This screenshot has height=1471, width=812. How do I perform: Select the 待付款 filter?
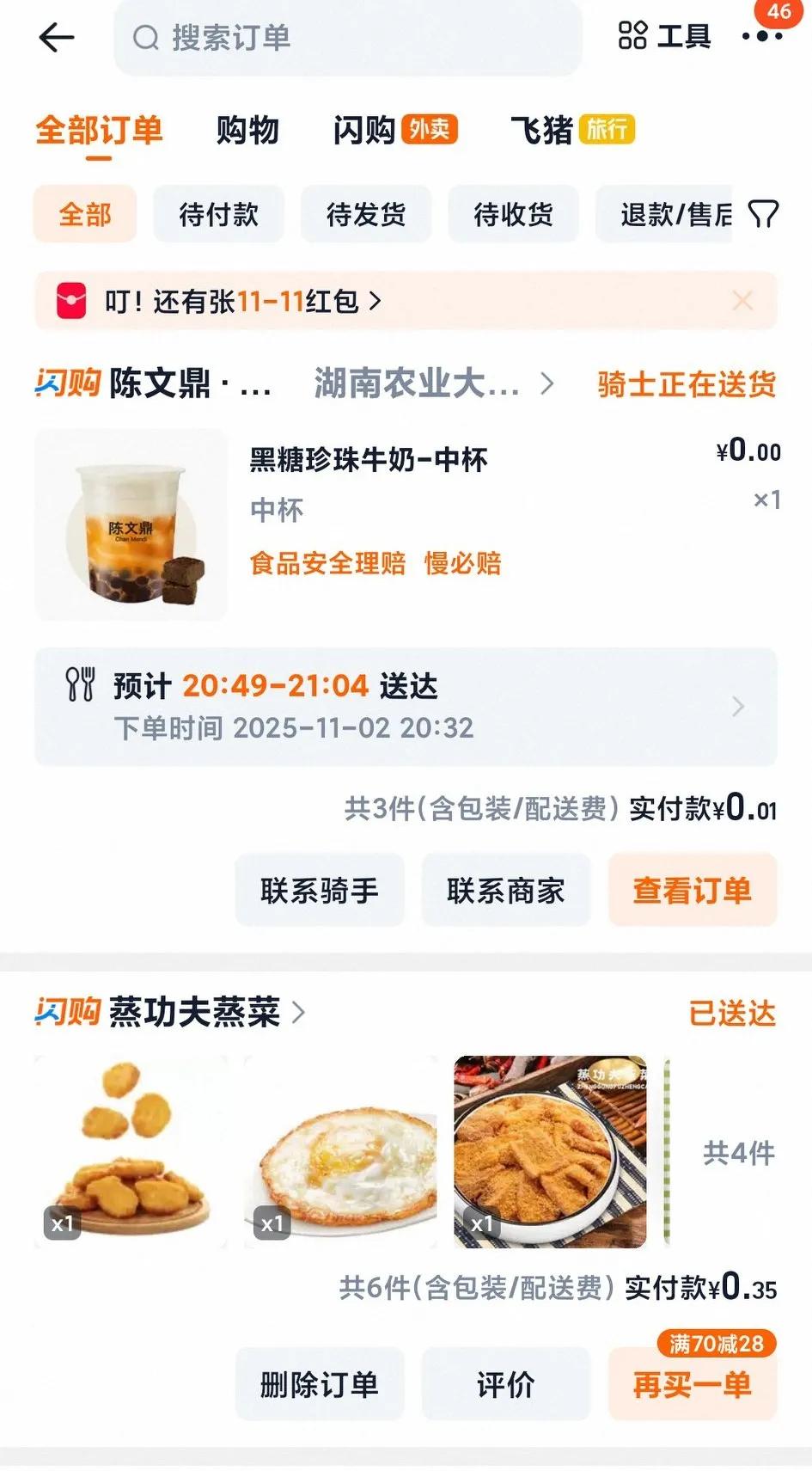click(218, 215)
